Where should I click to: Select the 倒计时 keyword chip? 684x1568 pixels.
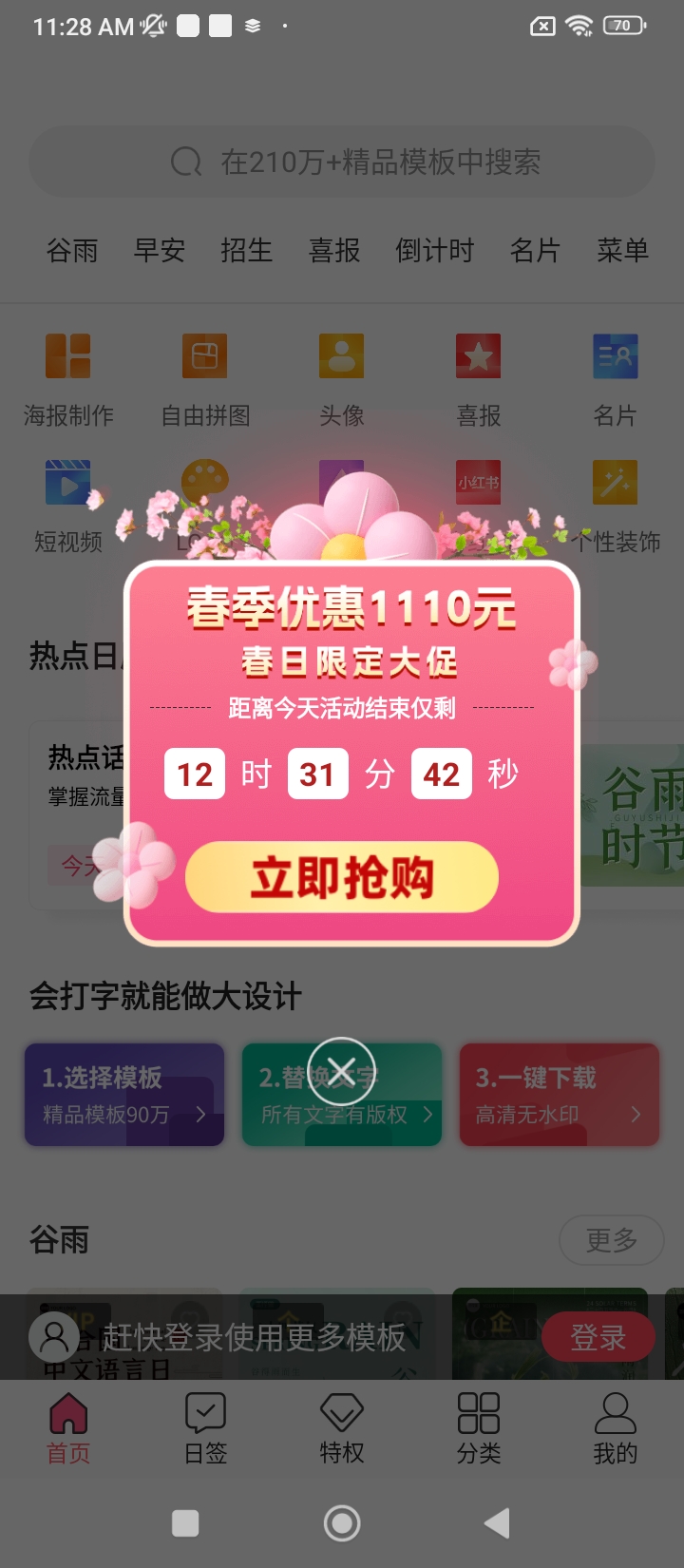coord(435,251)
